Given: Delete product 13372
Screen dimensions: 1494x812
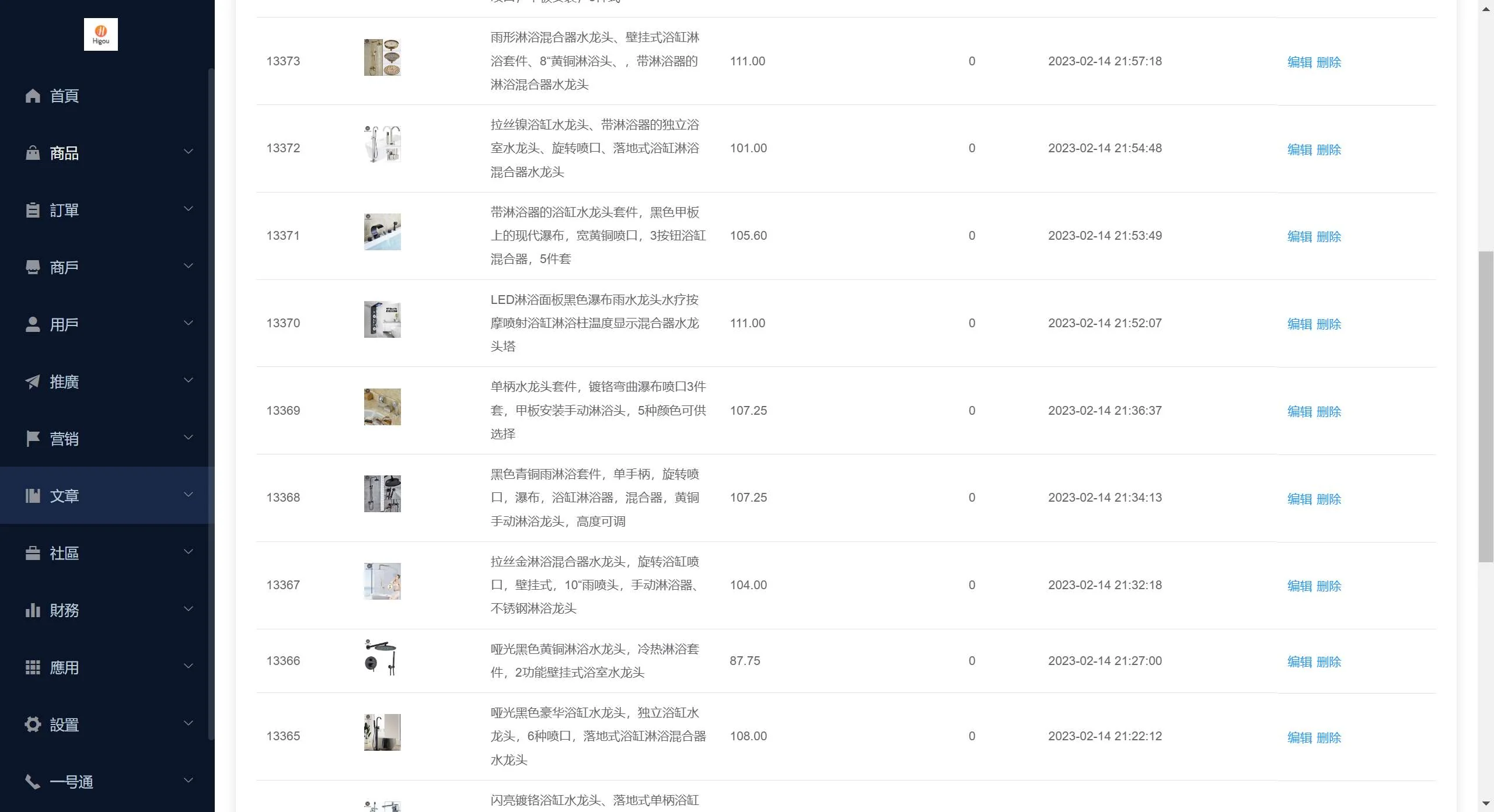Looking at the screenshot, I should (x=1329, y=150).
